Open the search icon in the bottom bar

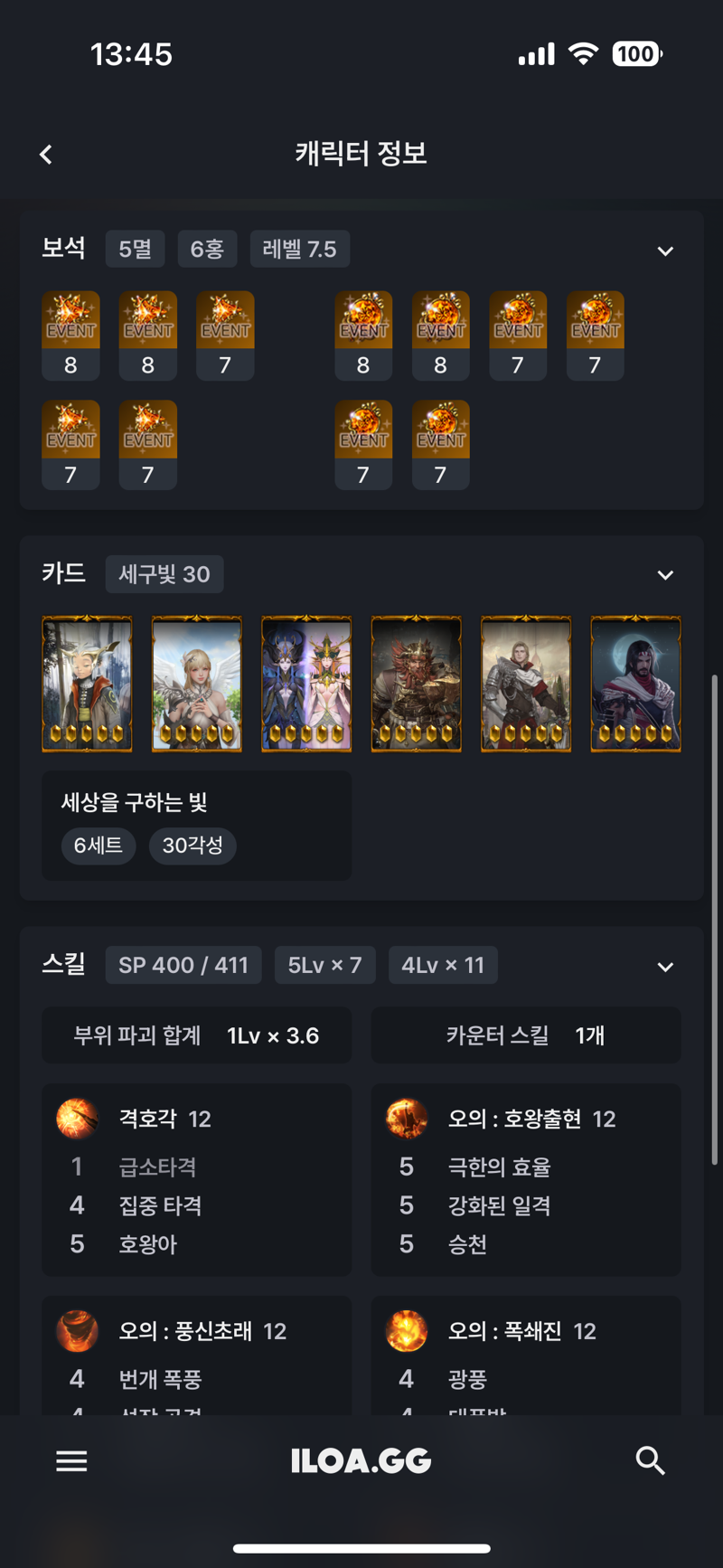coord(650,1460)
